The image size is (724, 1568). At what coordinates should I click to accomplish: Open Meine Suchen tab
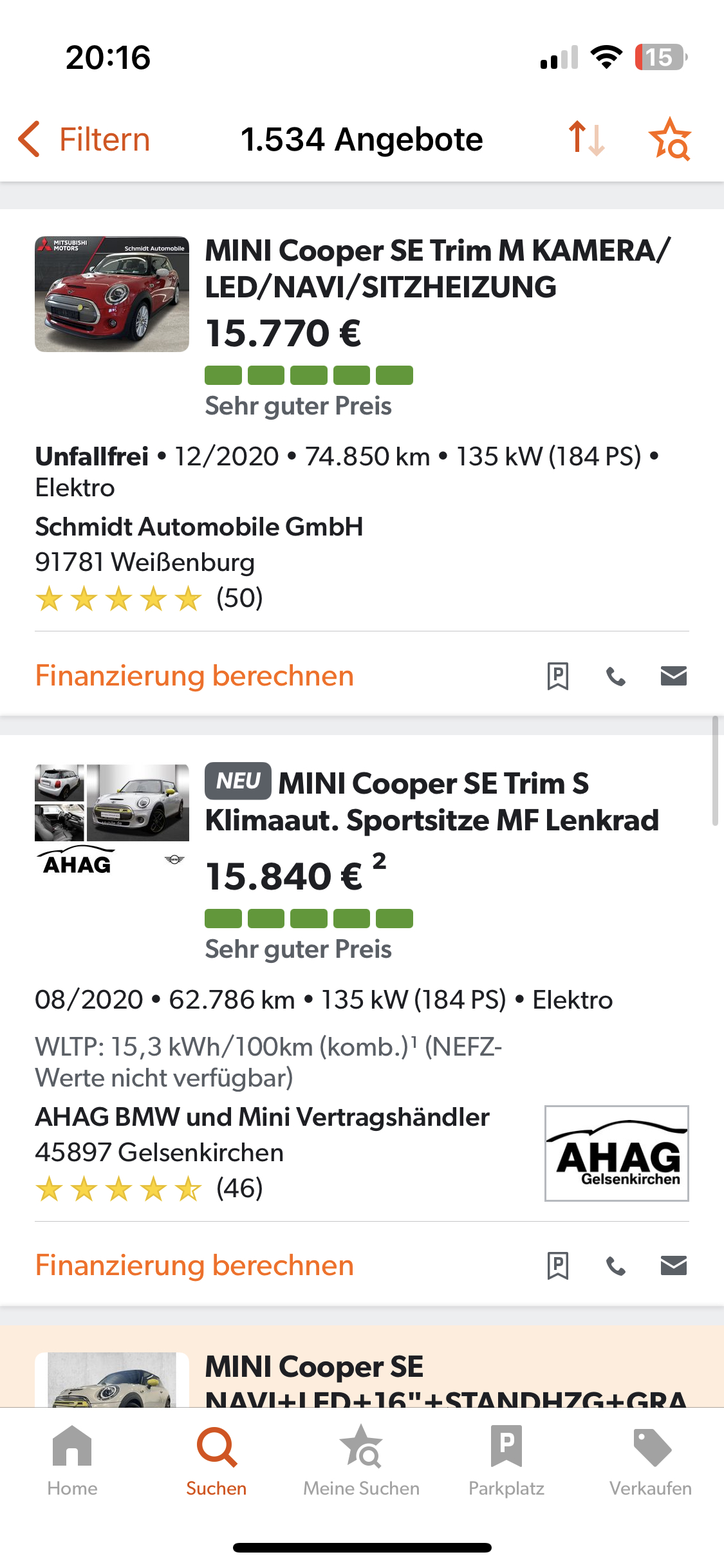click(x=361, y=1461)
